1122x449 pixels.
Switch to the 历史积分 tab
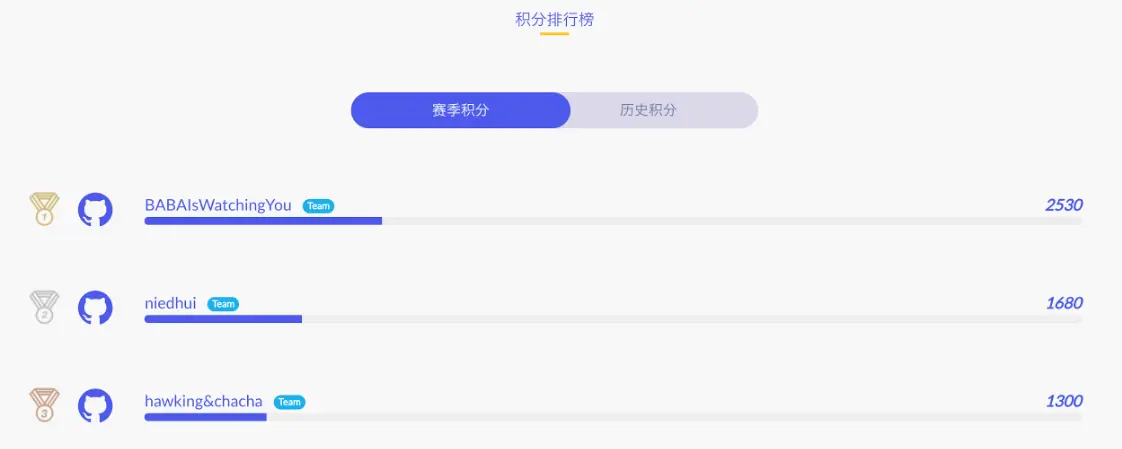point(648,110)
